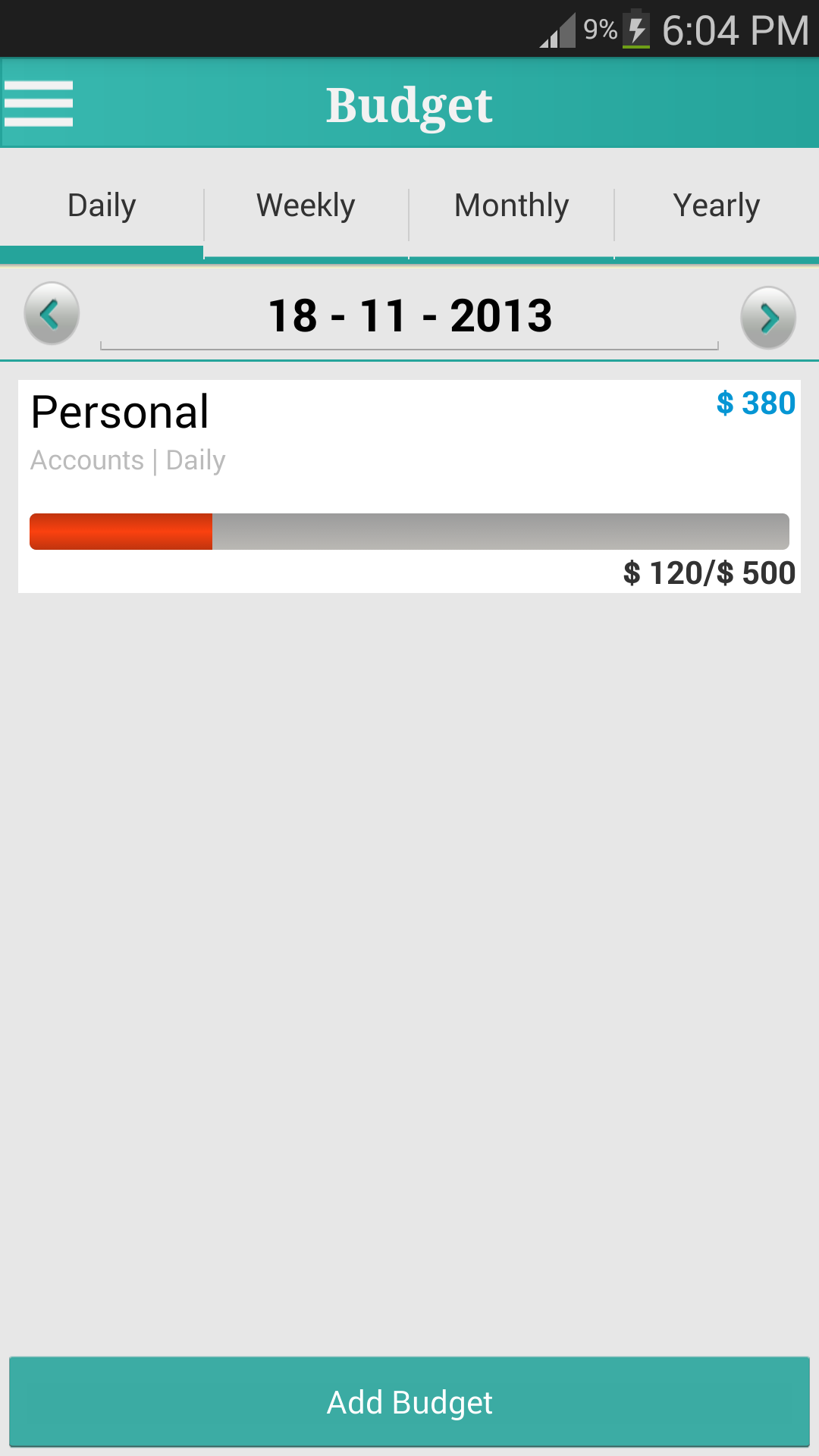Open the date picker for 18 - 11 - 2013
Screen dimensions: 819x1456
(409, 315)
